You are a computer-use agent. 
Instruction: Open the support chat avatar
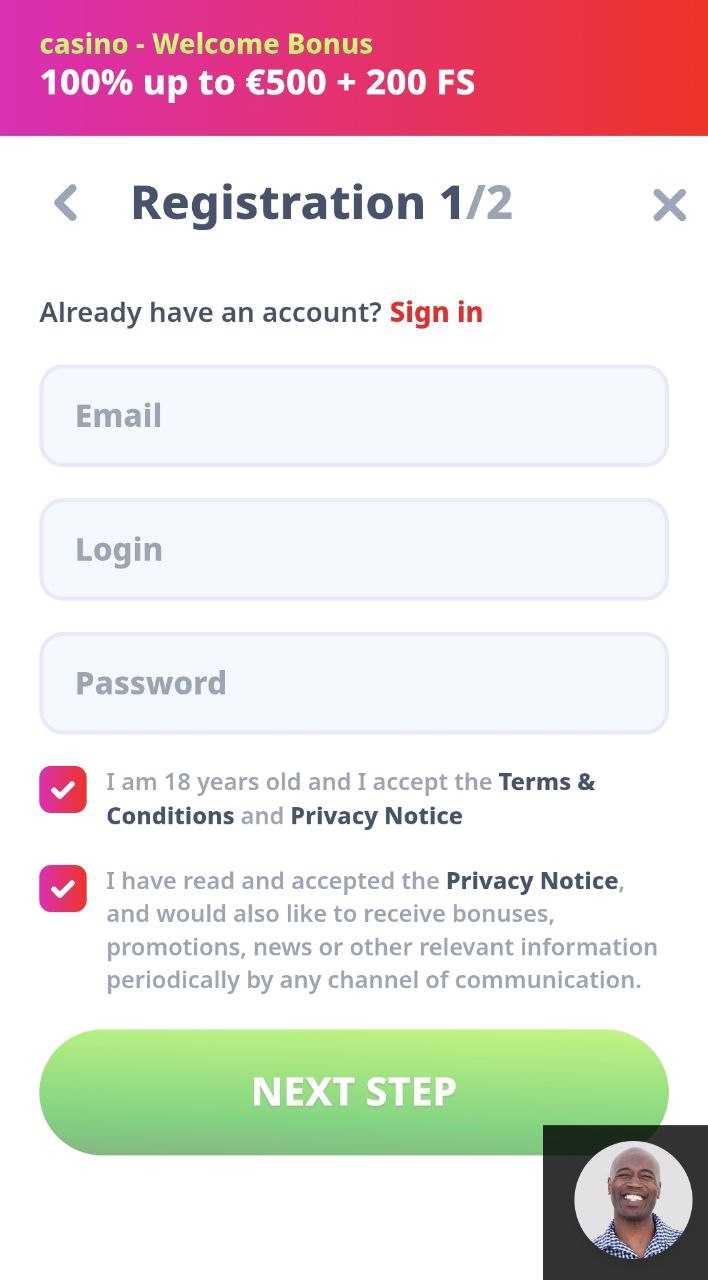(633, 1200)
